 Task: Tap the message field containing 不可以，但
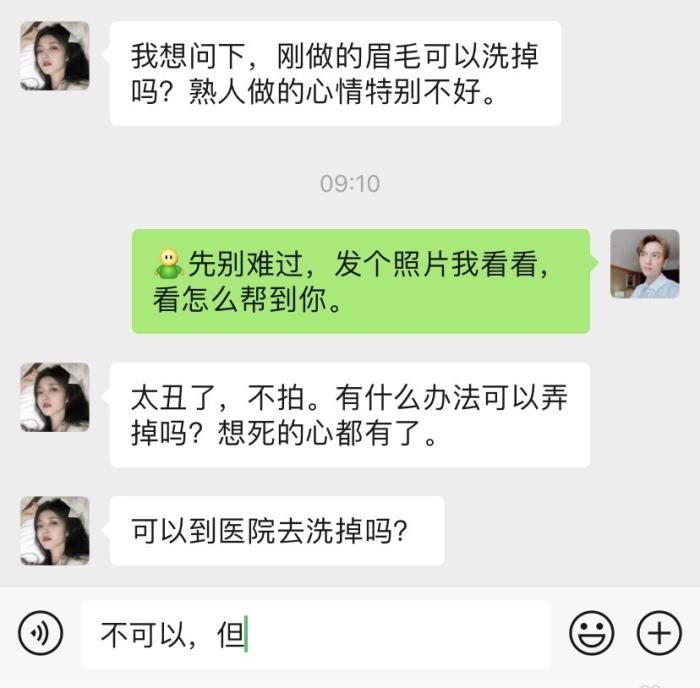coord(315,634)
